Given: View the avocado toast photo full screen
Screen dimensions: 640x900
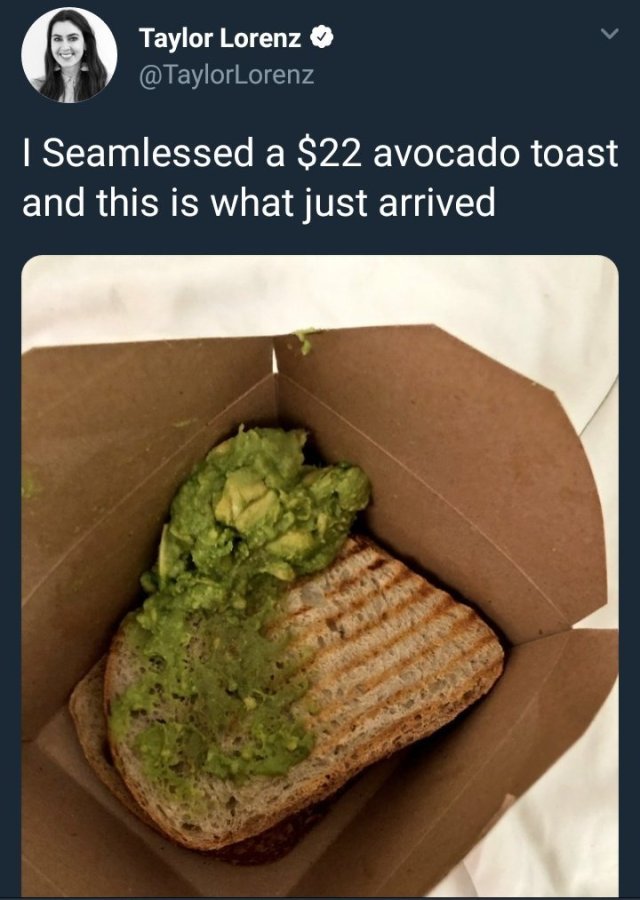Looking at the screenshot, I should [320, 575].
